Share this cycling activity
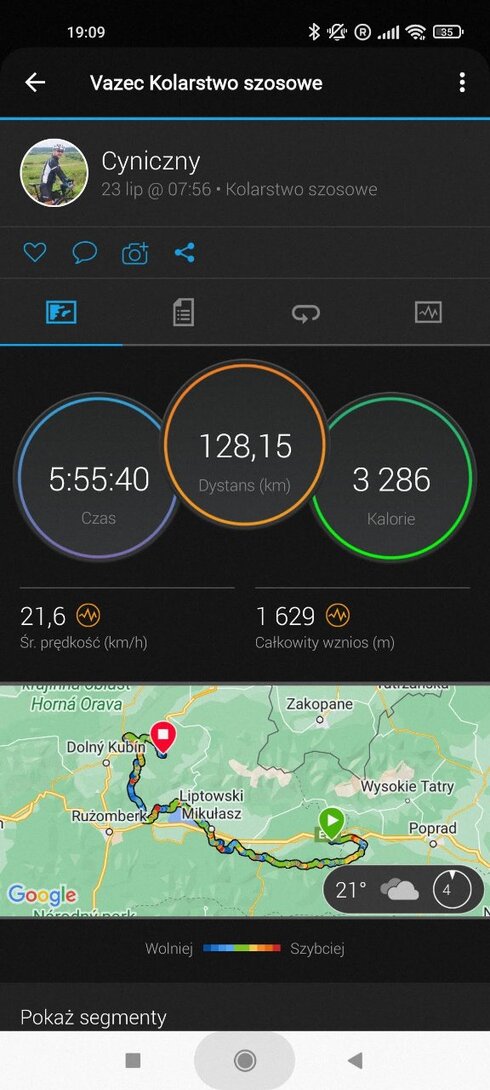Viewport: 490px width, 1090px height. [x=184, y=252]
